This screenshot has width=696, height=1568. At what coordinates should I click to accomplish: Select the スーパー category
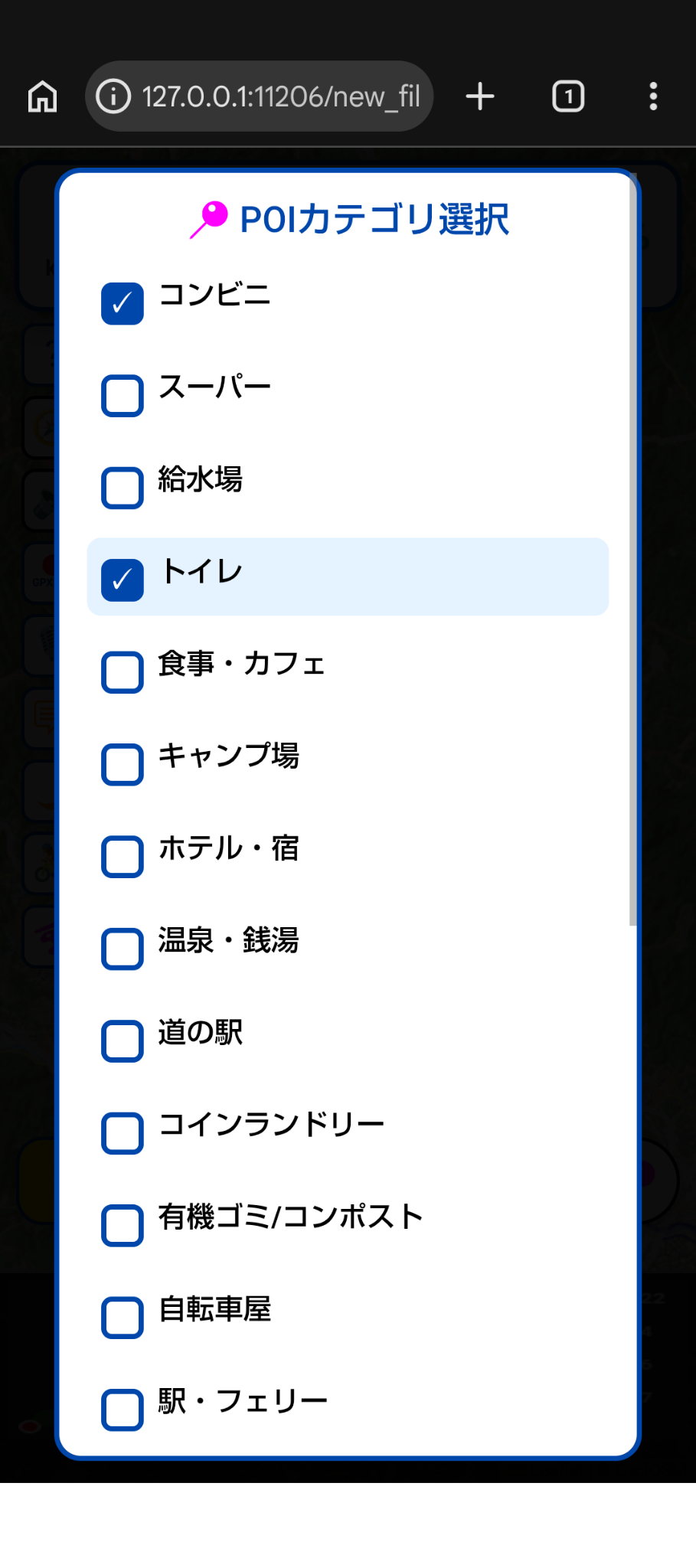point(123,396)
